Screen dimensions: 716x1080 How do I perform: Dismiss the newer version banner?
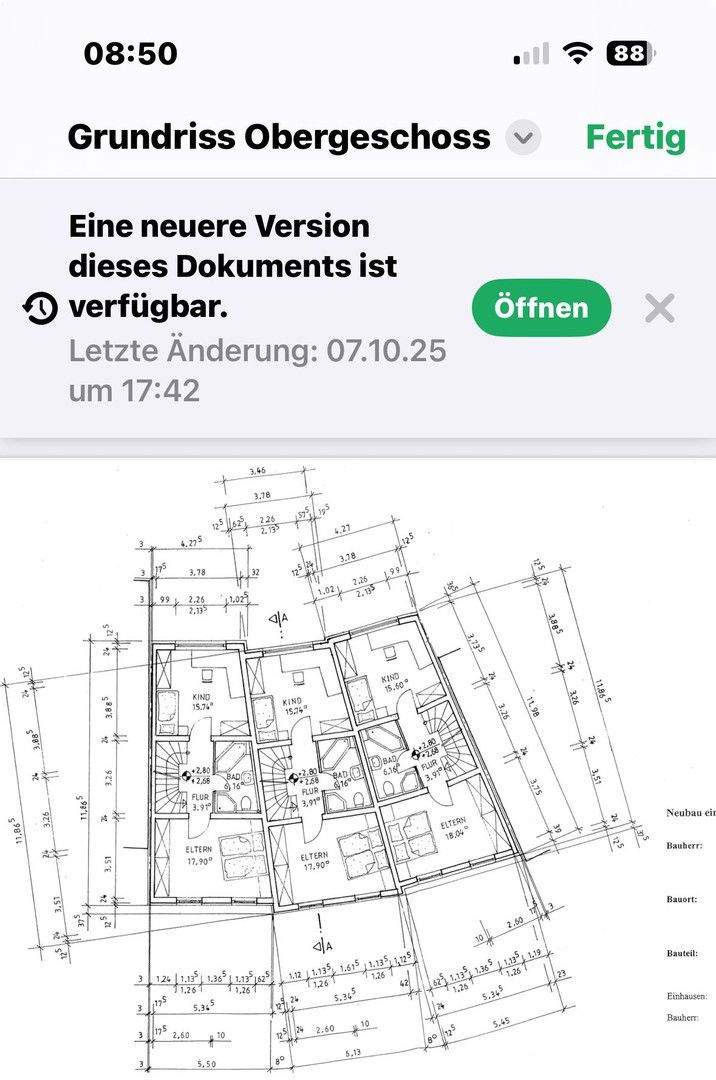(x=660, y=308)
